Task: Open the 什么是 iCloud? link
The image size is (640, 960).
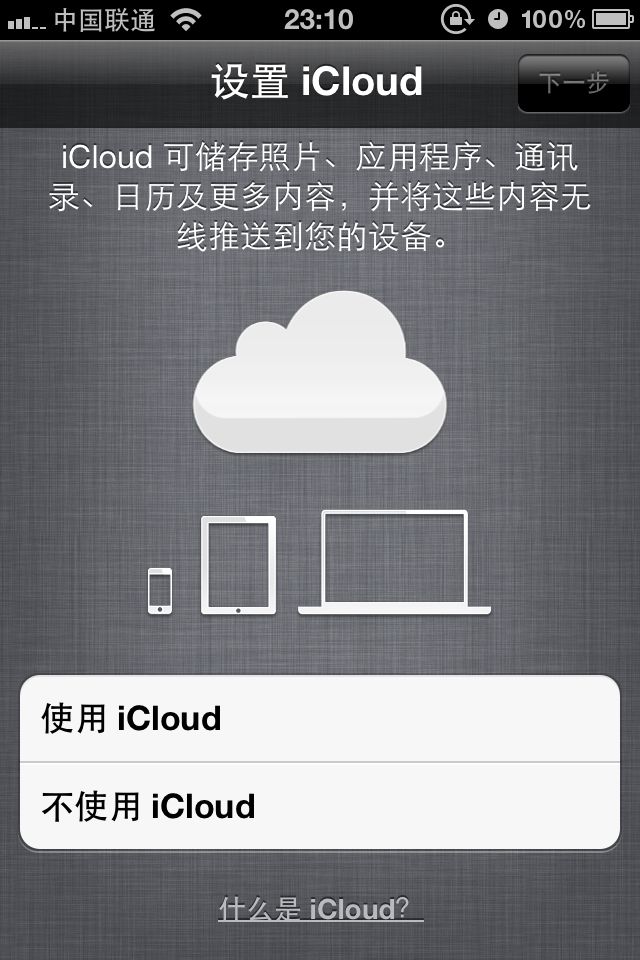Action: click(320, 909)
